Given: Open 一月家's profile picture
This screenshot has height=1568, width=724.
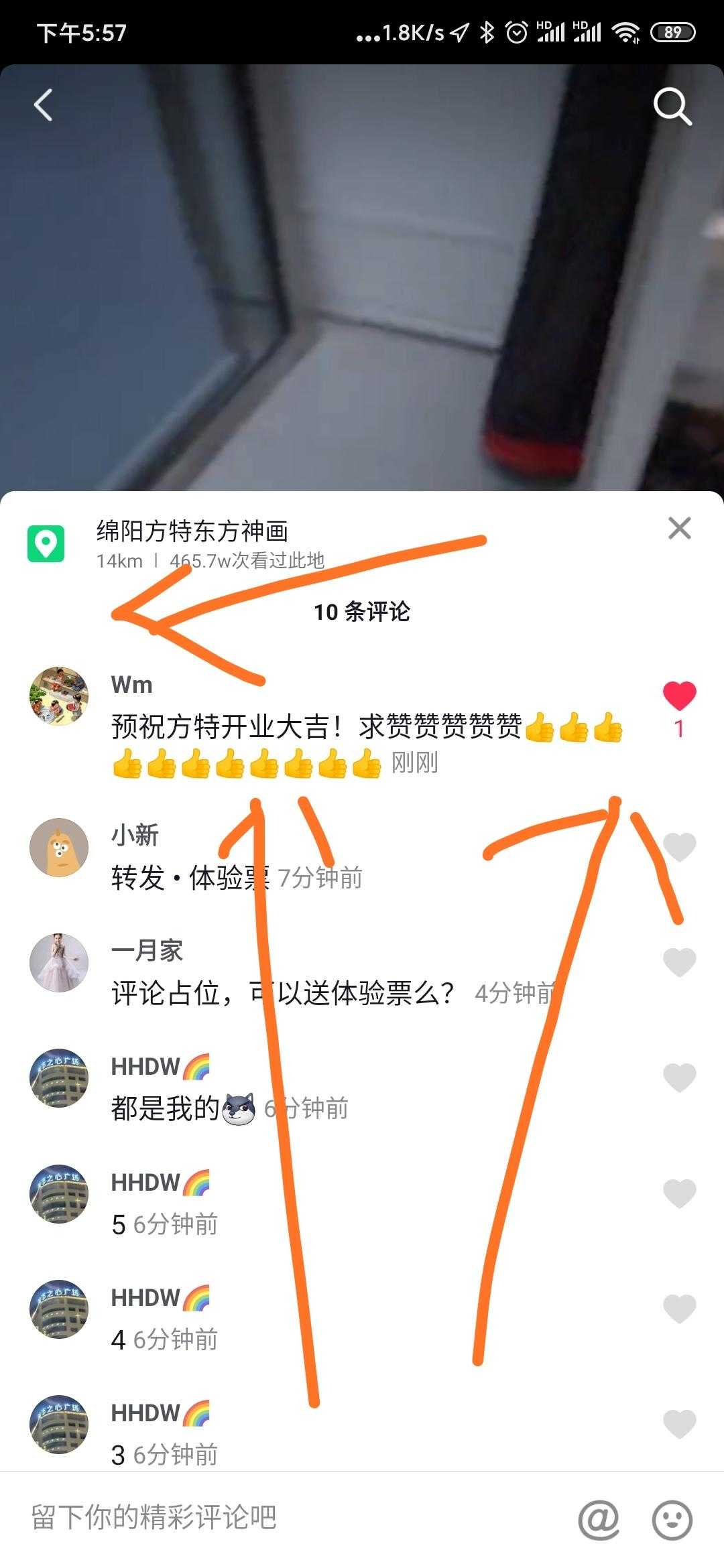Looking at the screenshot, I should [59, 962].
